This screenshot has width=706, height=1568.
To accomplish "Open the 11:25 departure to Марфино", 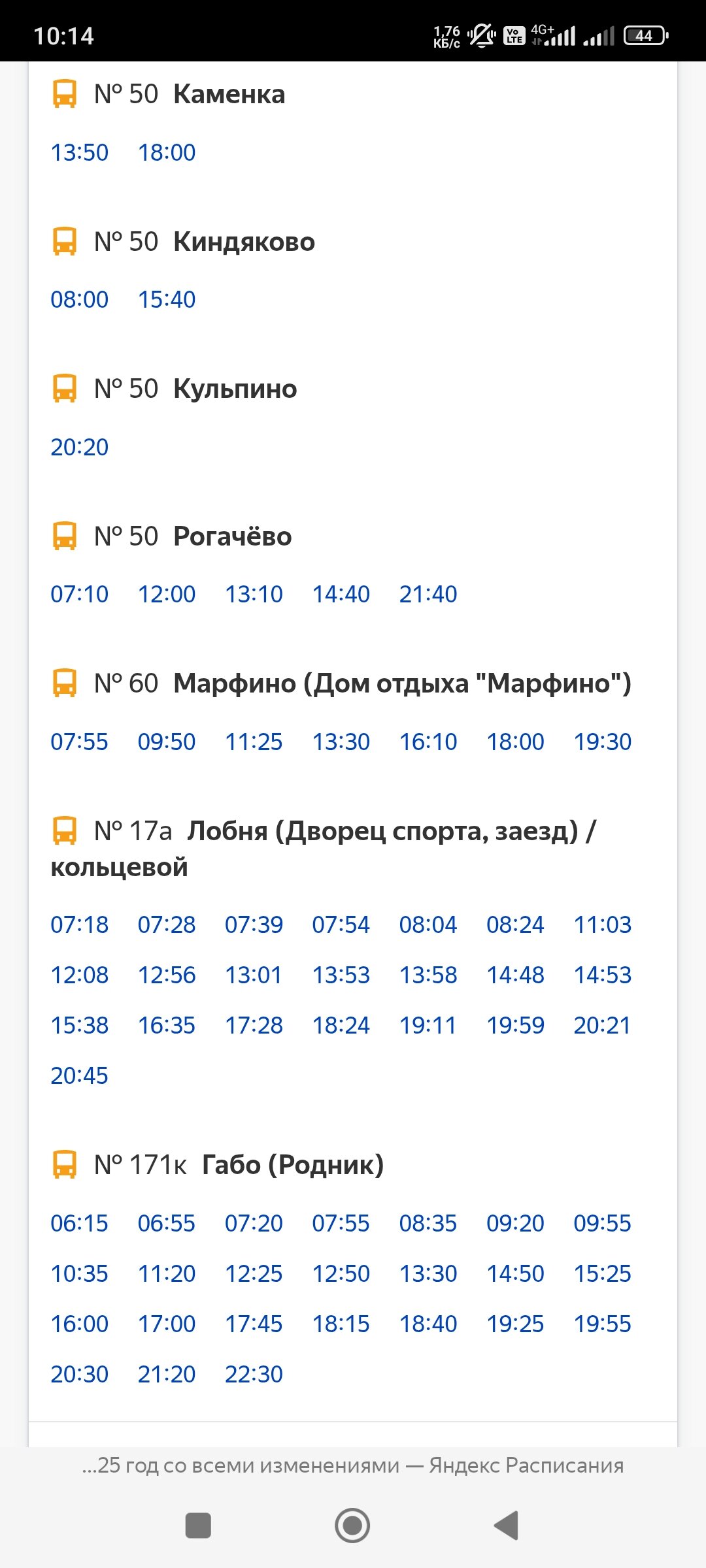I will pos(254,742).
